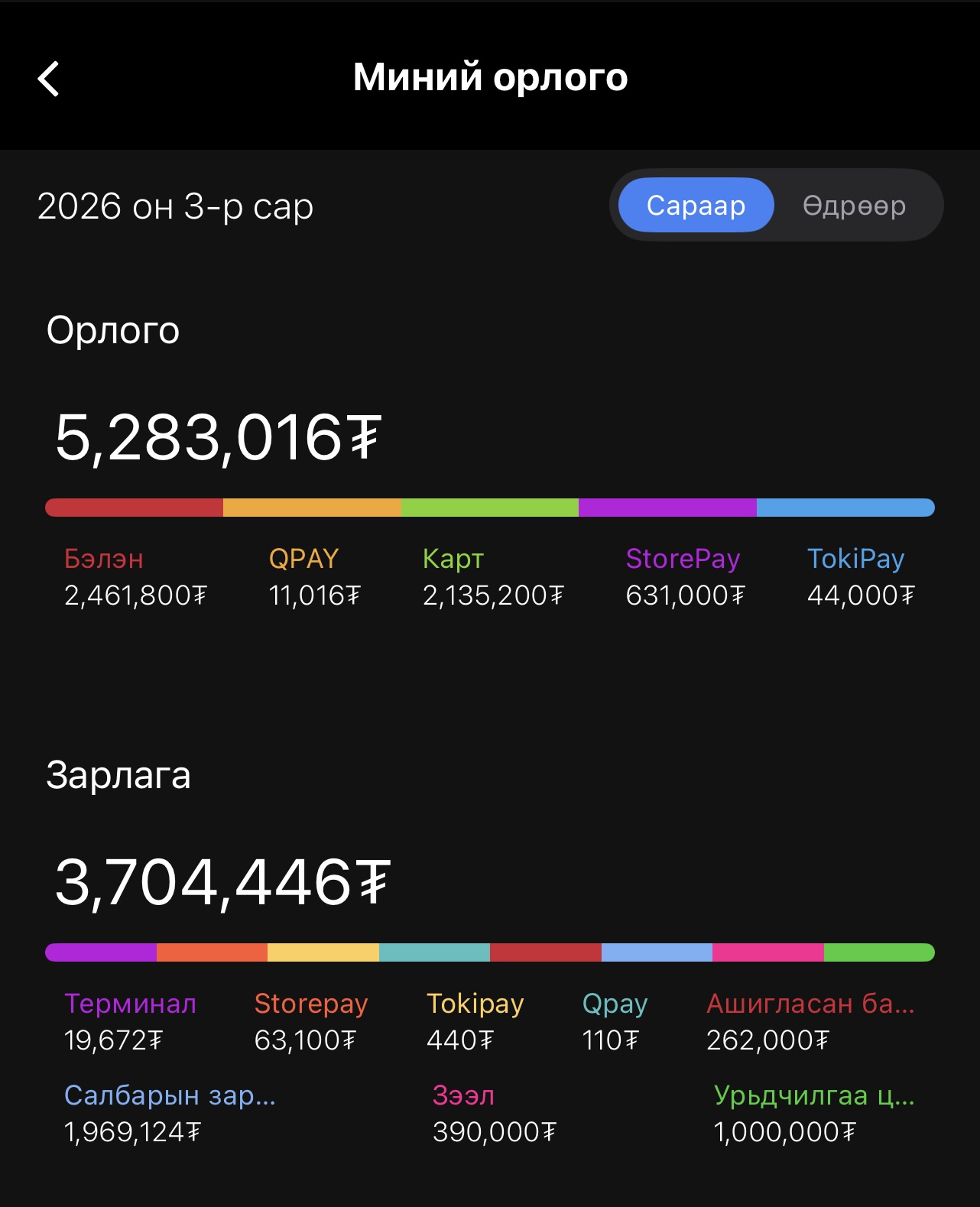Screen dimensions: 980x1207
Task: Select the Tokipay expense item
Action: [475, 1004]
